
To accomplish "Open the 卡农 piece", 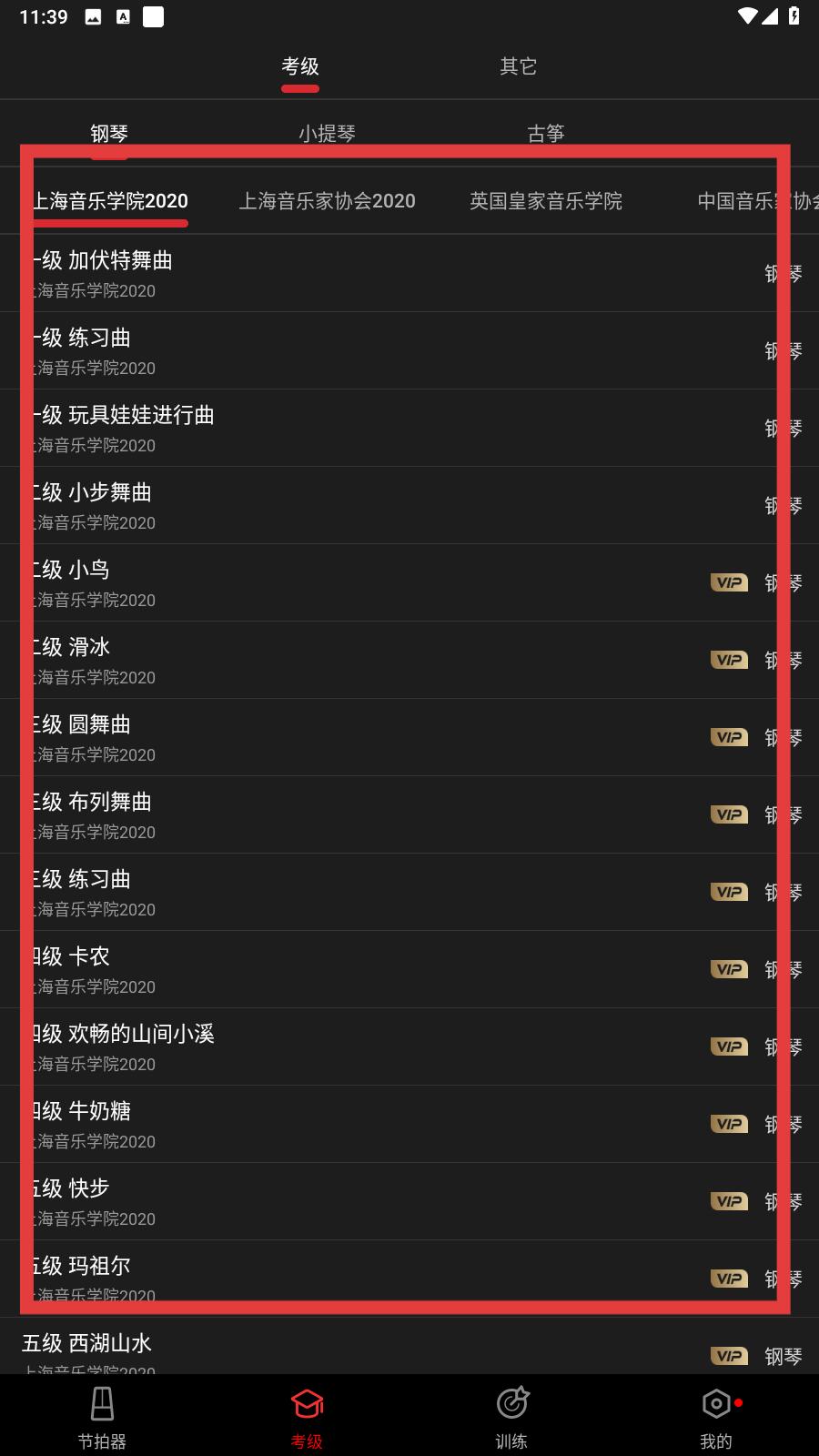I will (409, 969).
